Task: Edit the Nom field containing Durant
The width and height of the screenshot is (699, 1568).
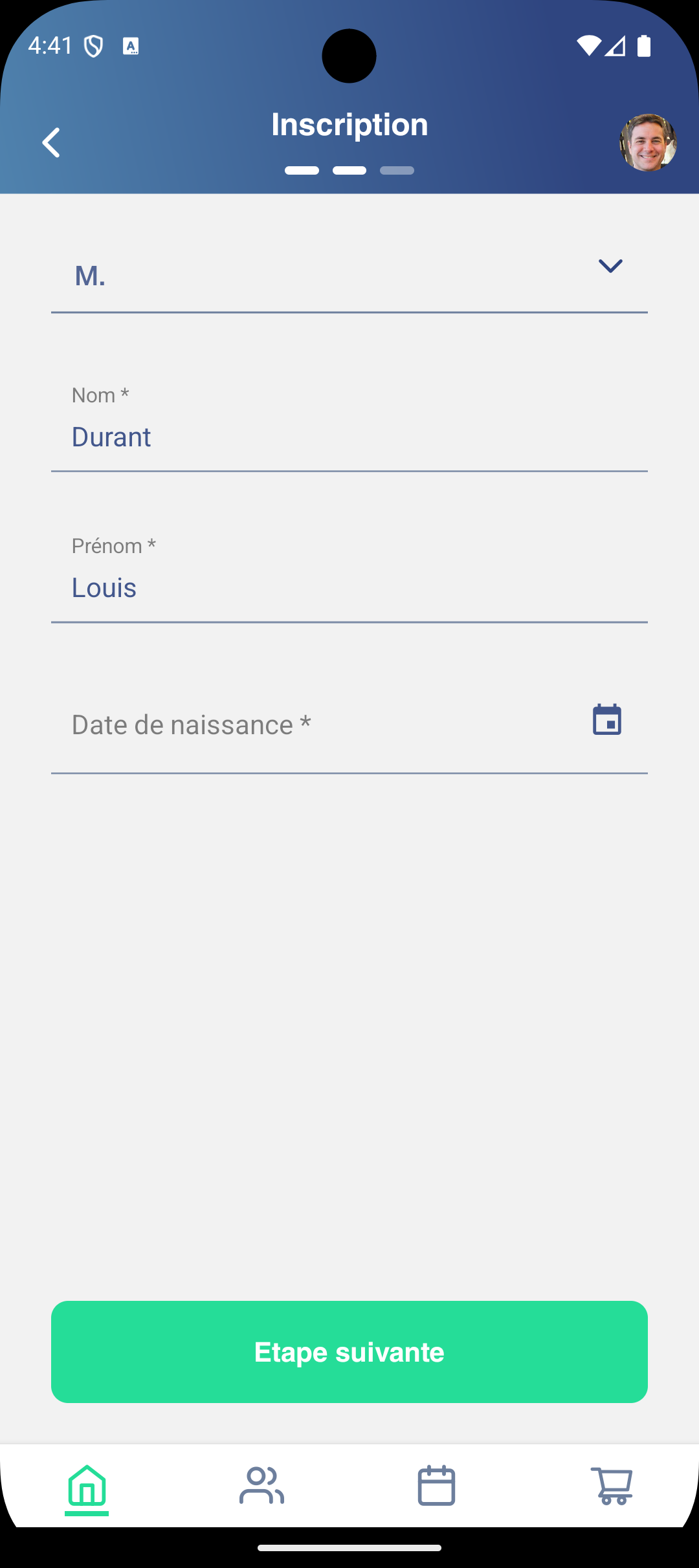Action: (349, 437)
